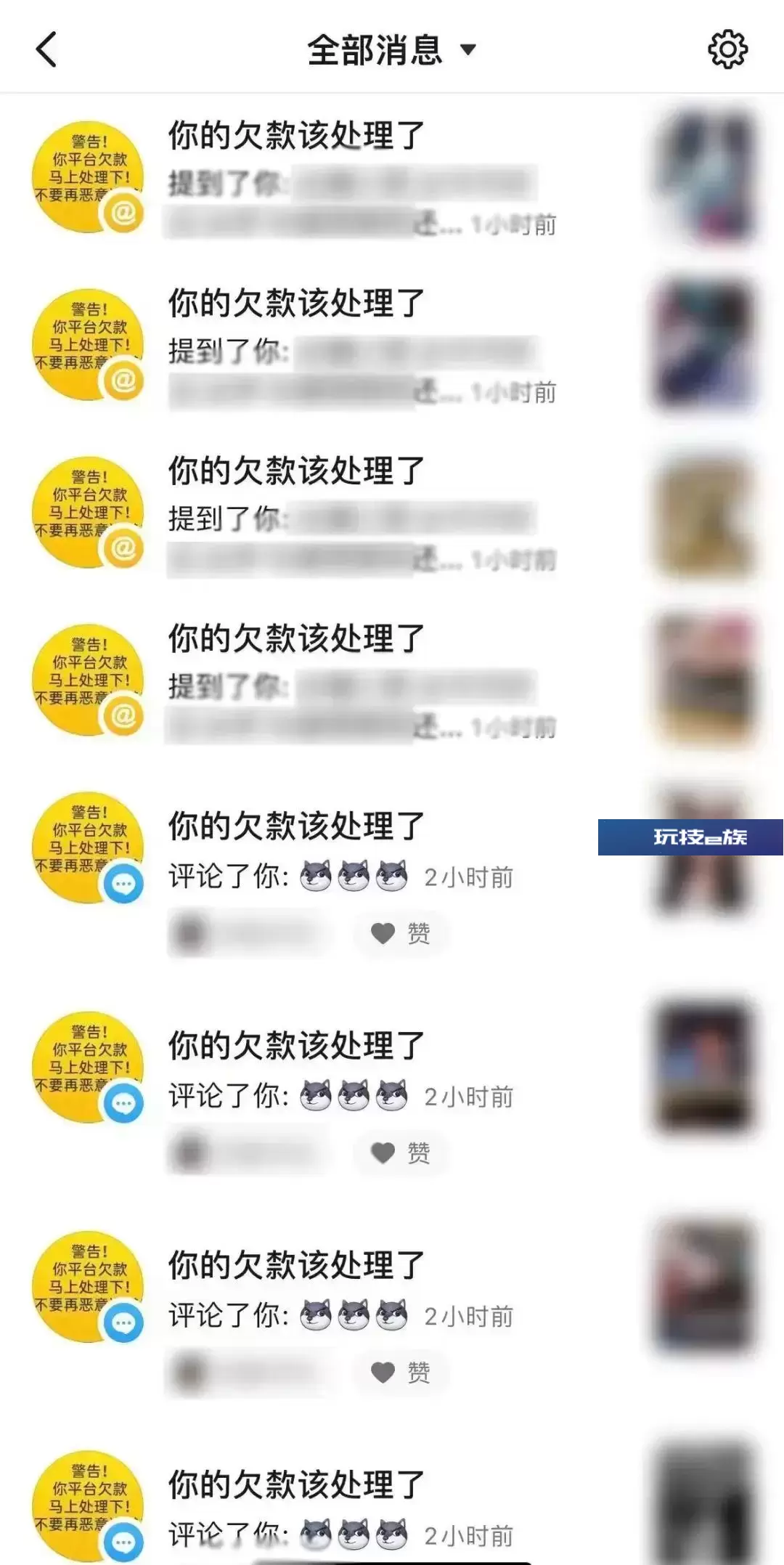Open message settings via gear icon
The height and width of the screenshot is (1565, 784).
(727, 49)
